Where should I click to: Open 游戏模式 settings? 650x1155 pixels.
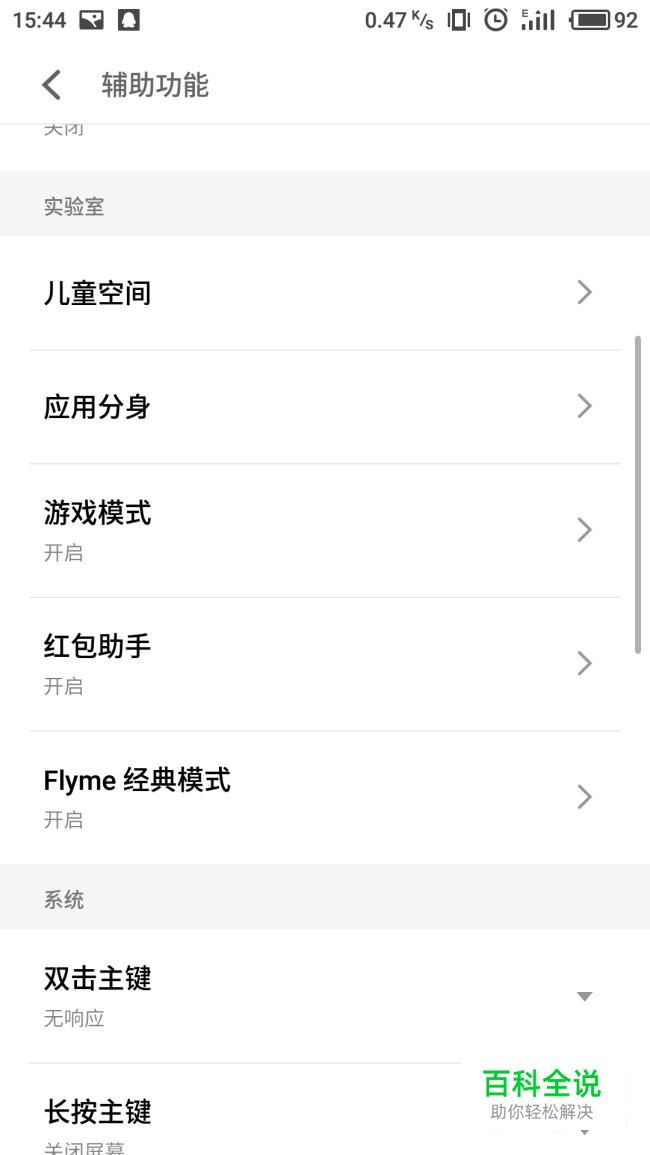click(x=325, y=530)
